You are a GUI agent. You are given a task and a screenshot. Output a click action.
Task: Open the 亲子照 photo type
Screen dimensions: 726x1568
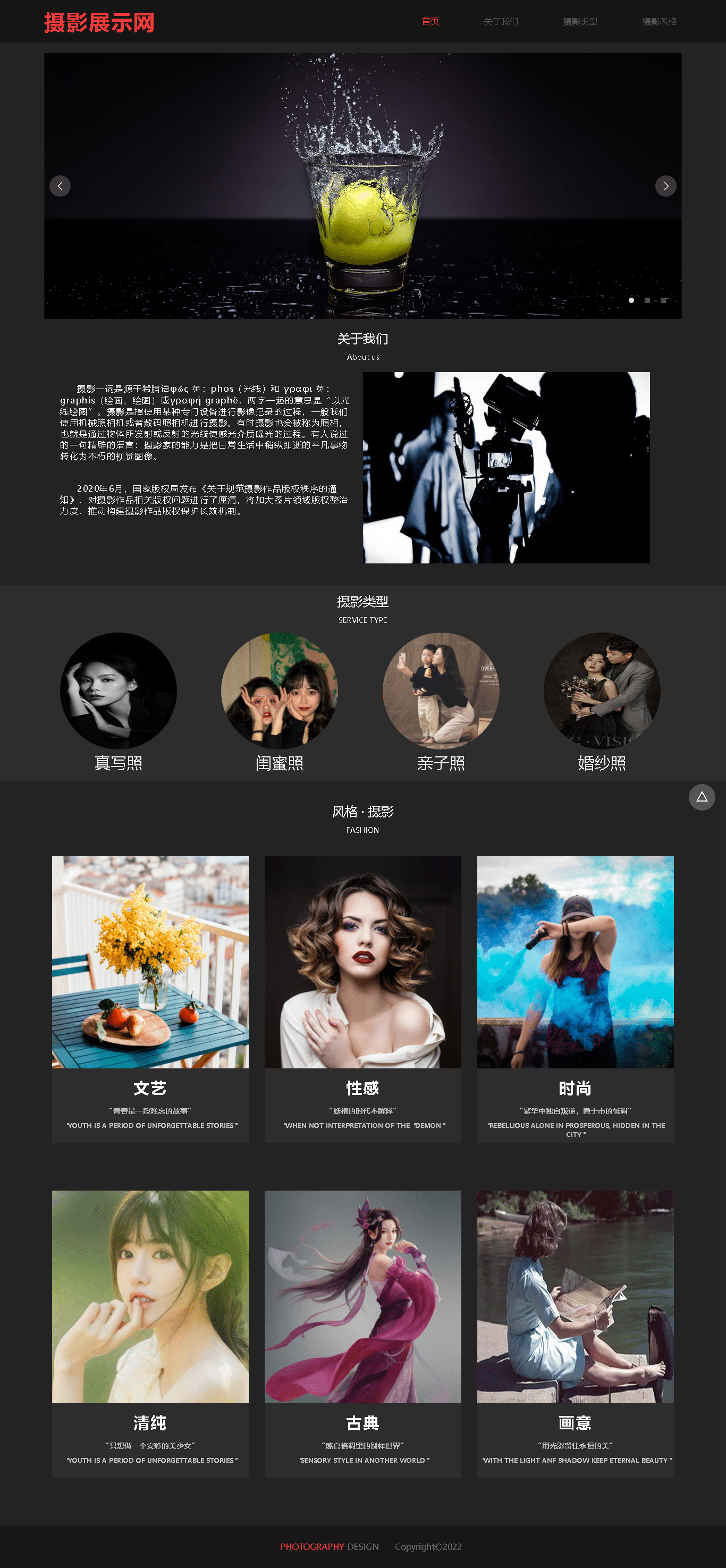441,702
